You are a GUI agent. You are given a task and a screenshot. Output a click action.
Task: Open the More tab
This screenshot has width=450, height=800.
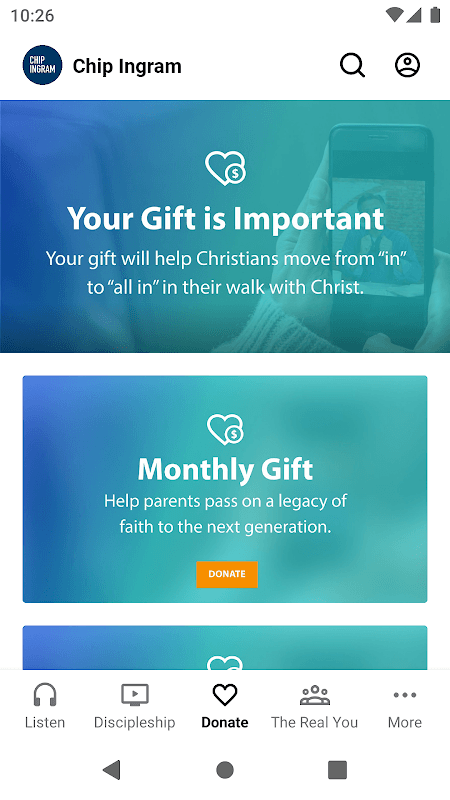tap(405, 707)
